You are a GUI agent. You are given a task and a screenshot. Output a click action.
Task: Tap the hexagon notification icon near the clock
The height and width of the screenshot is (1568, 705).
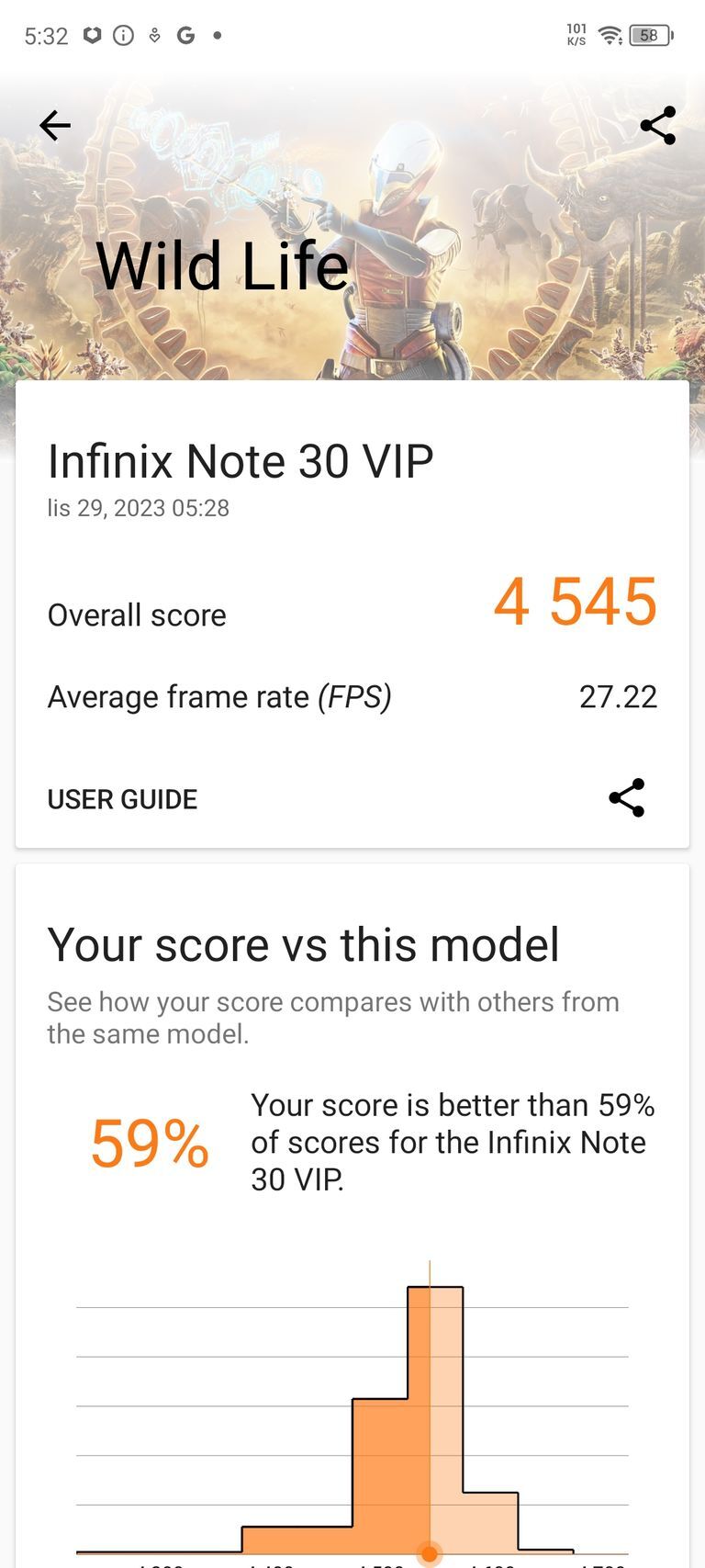90,35
